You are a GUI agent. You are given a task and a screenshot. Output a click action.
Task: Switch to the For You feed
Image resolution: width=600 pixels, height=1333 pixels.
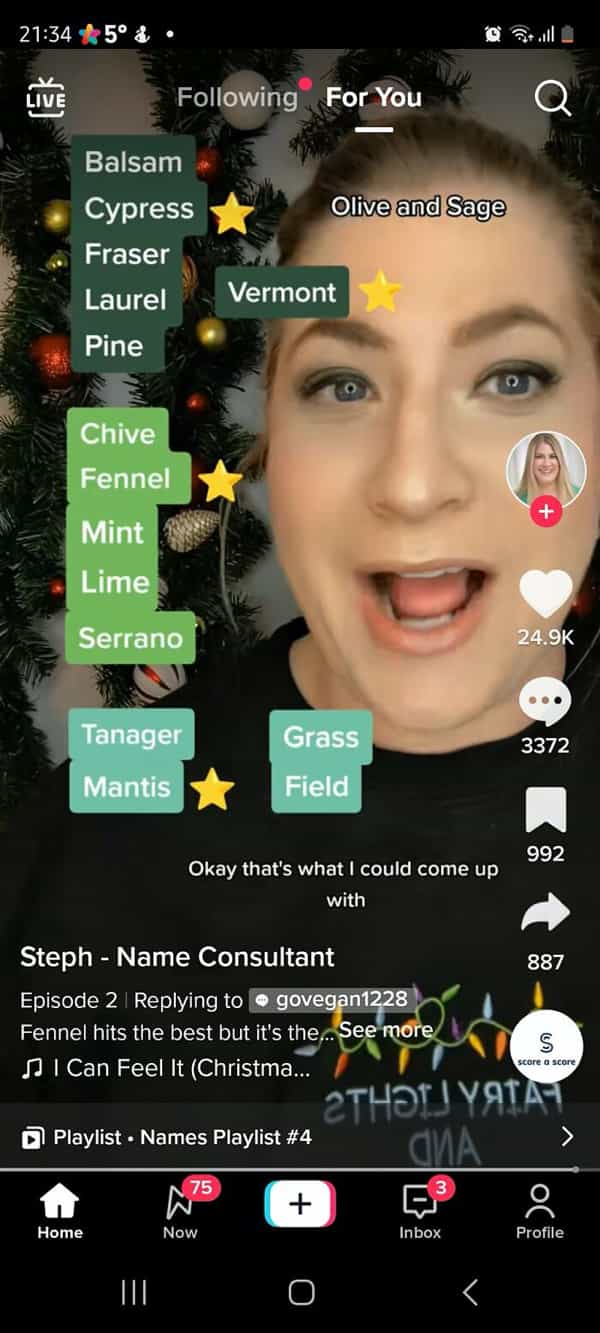pos(373,97)
